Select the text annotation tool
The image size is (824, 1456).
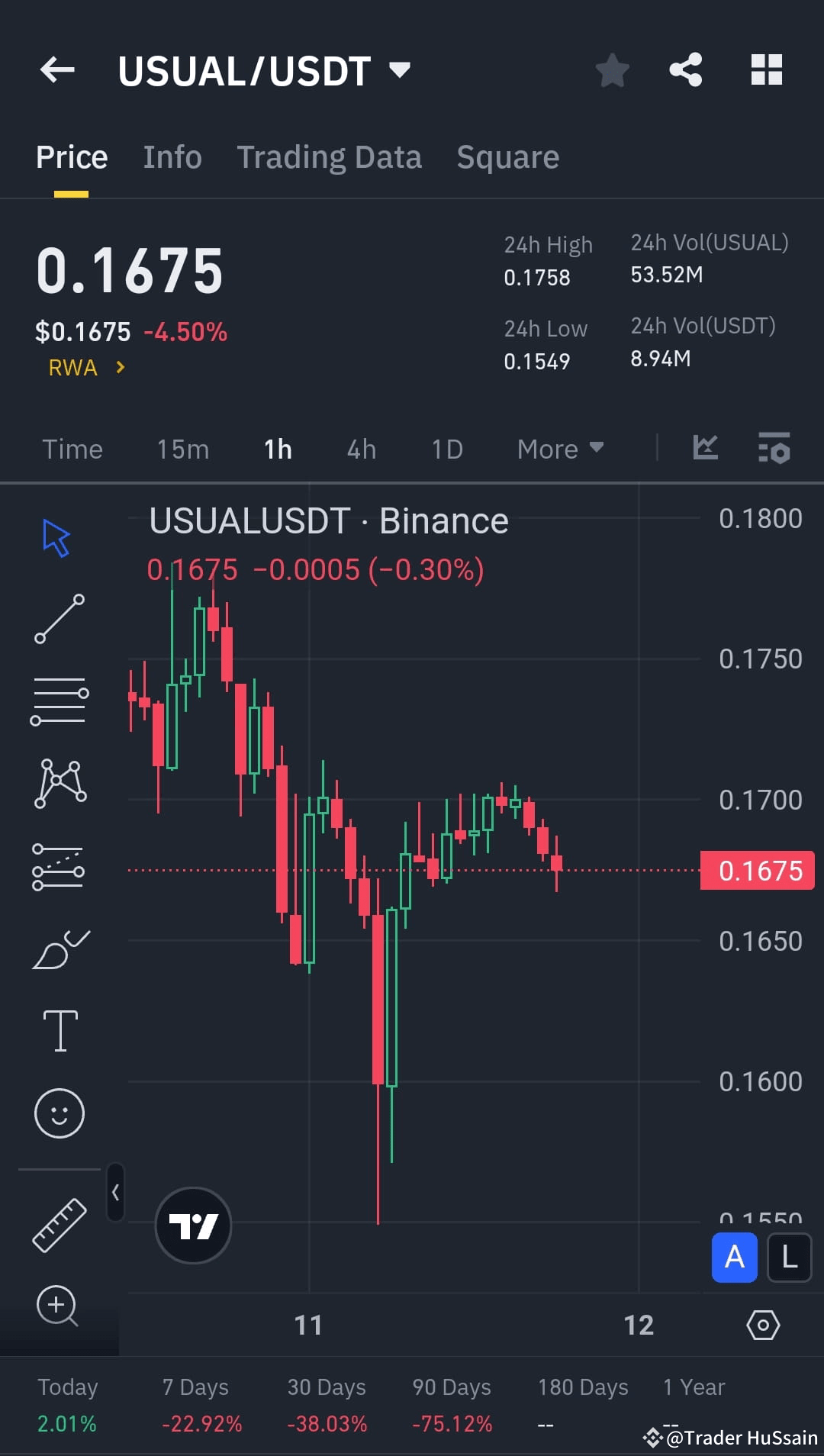[60, 1030]
